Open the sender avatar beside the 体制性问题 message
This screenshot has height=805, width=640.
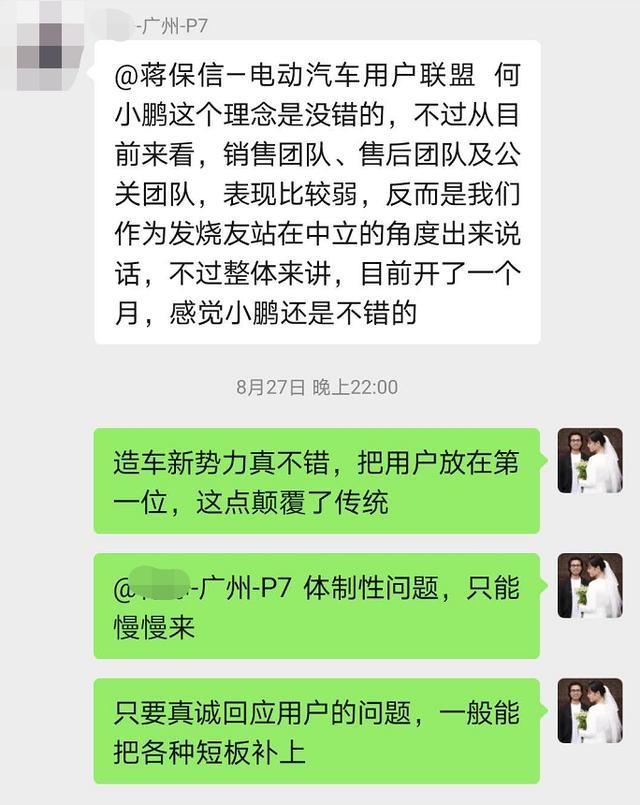590,586
